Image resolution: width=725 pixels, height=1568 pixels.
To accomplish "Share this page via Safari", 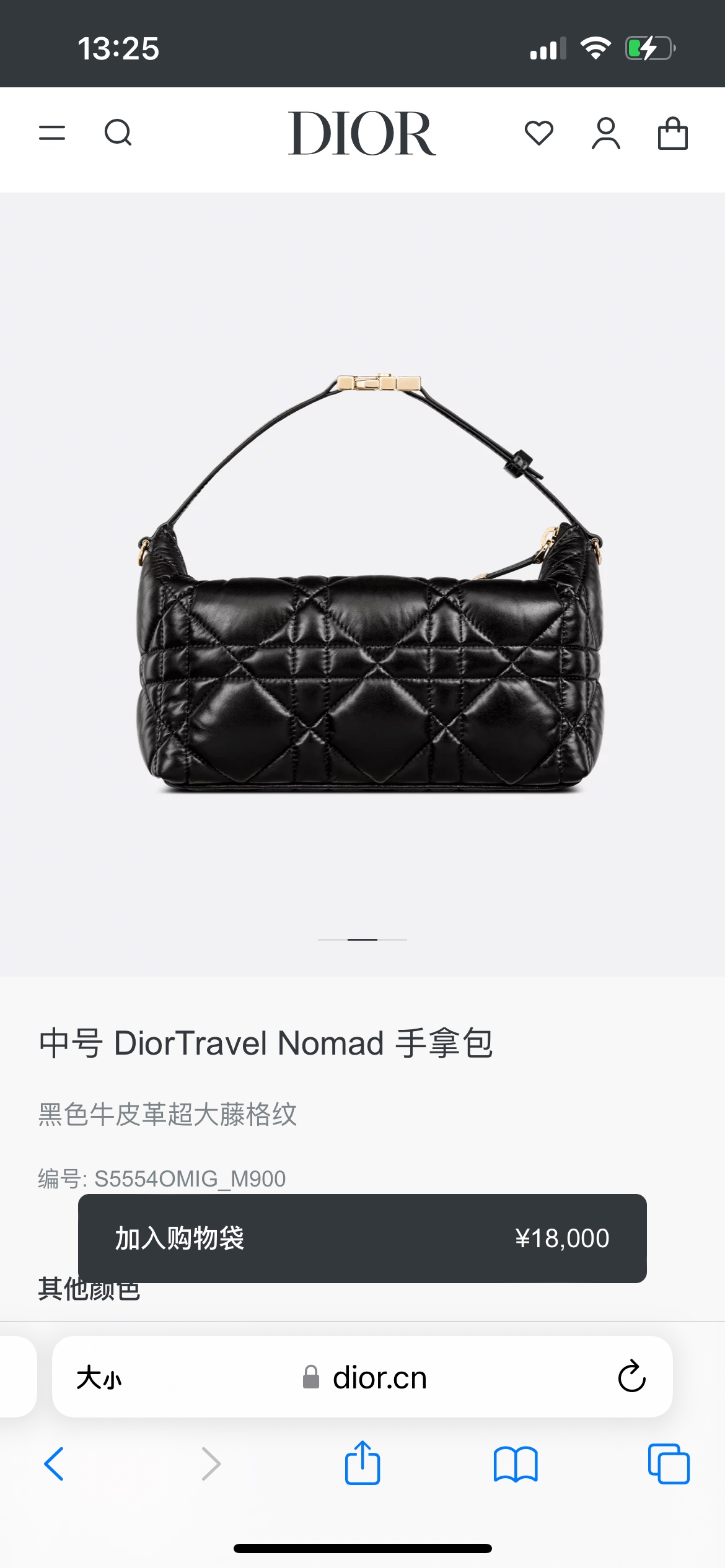I will point(362,1463).
